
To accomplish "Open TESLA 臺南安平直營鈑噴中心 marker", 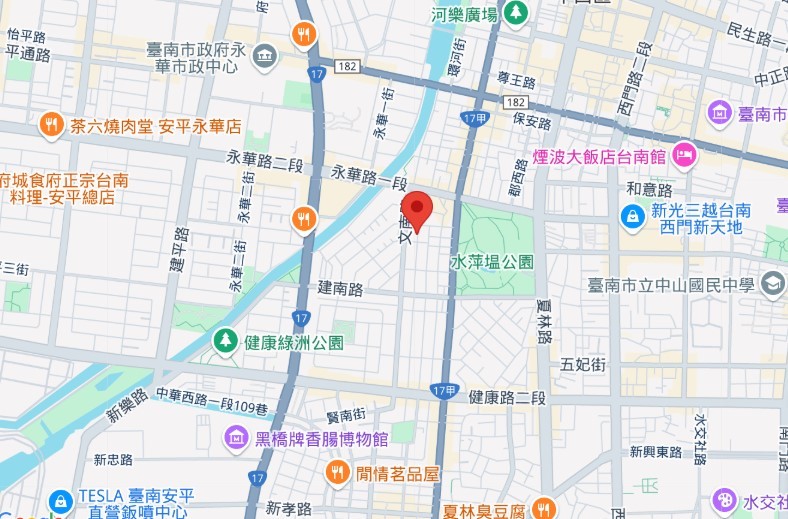I will coord(59,500).
